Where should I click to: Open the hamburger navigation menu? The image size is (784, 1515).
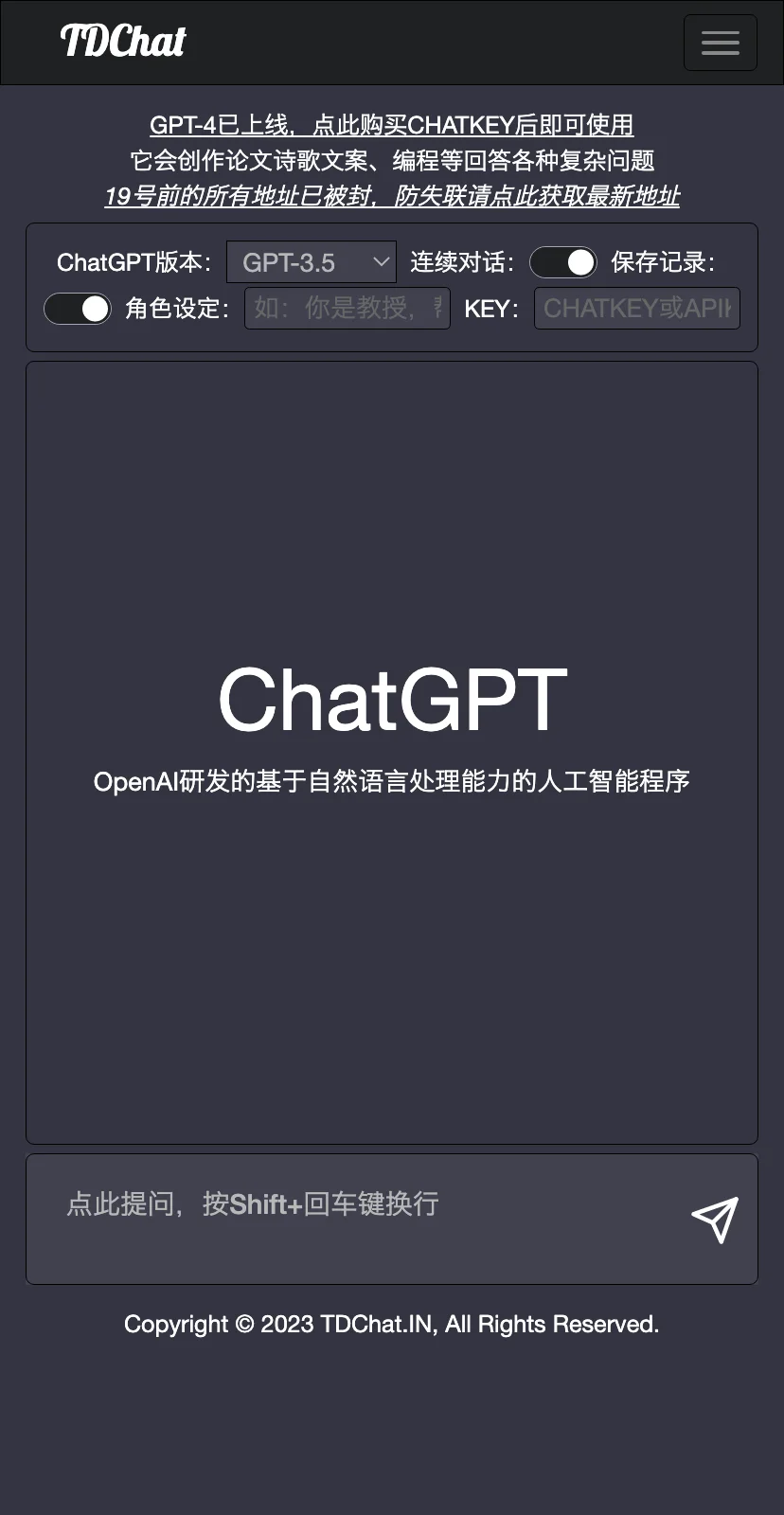tap(720, 43)
